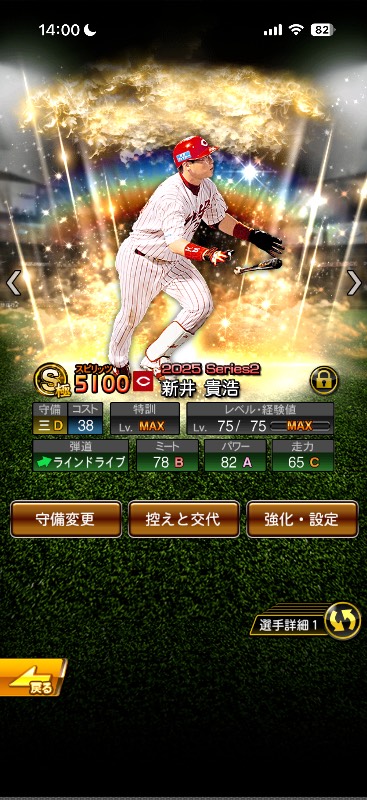Switch the 選手詳細1 view
Screen dimensions: 367x800
click(x=306, y=621)
